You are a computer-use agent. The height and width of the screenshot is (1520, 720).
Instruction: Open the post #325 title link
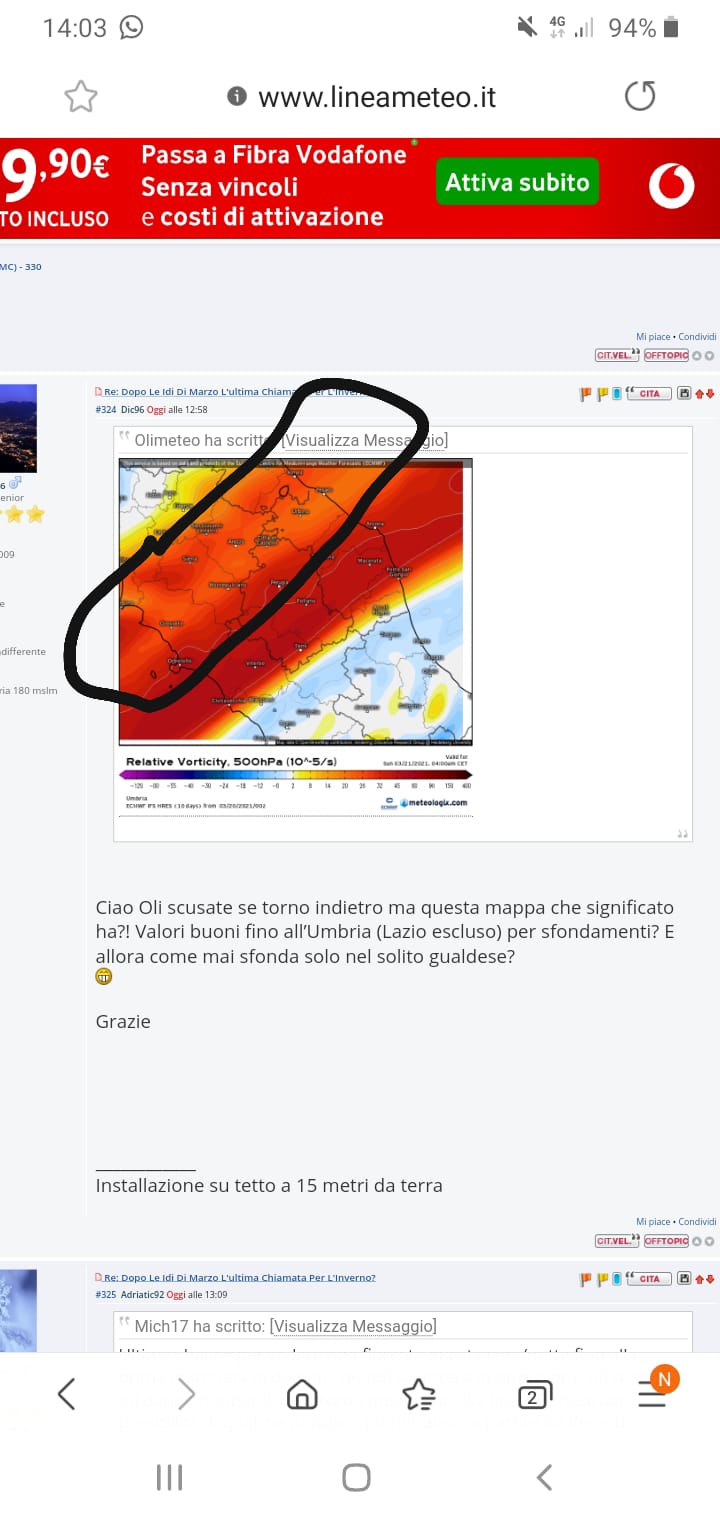[x=240, y=1277]
